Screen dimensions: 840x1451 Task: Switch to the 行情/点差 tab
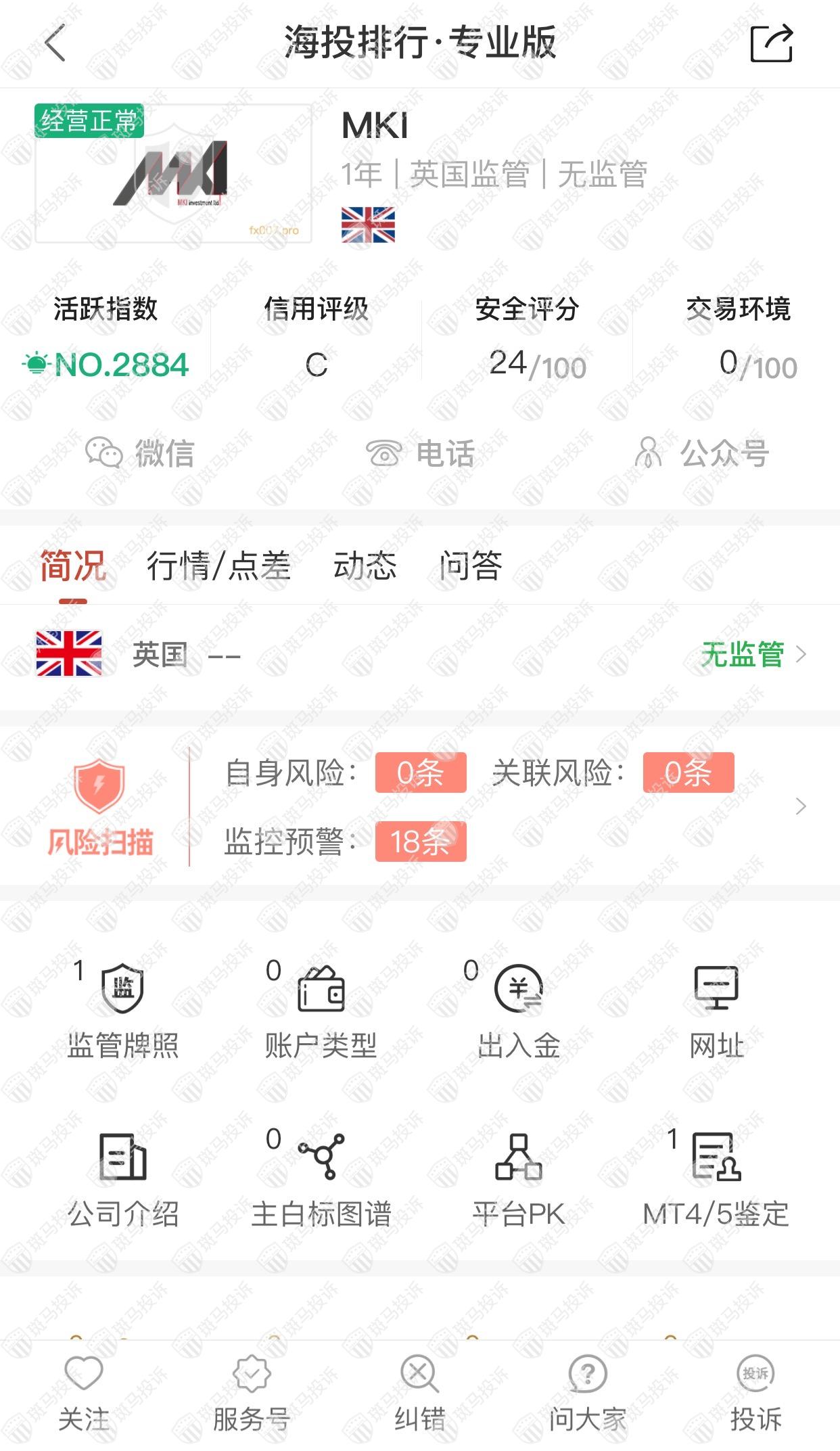tap(218, 566)
